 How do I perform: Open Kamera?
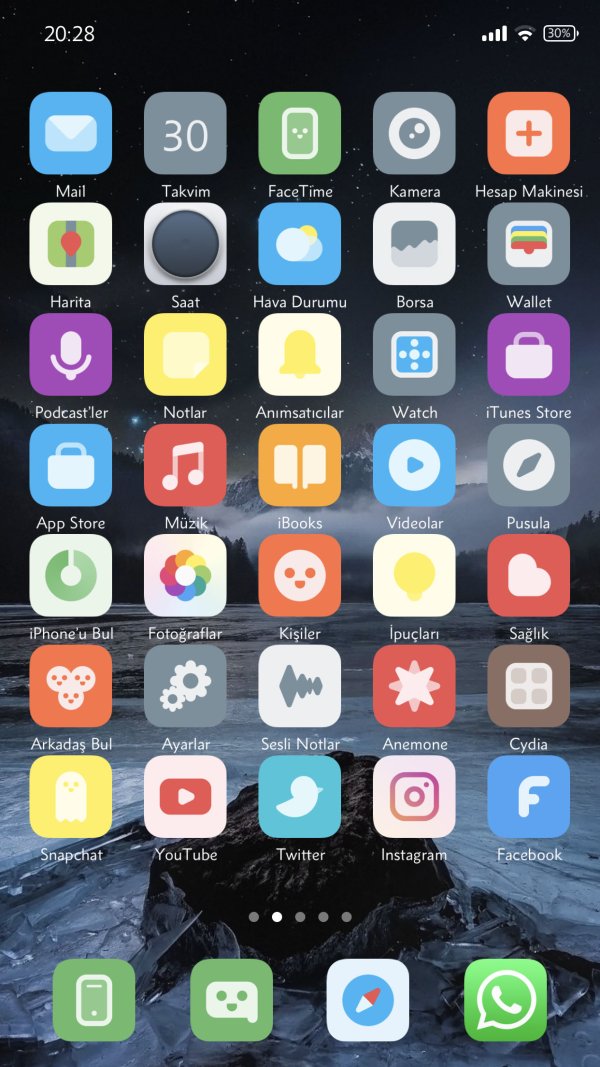414,134
